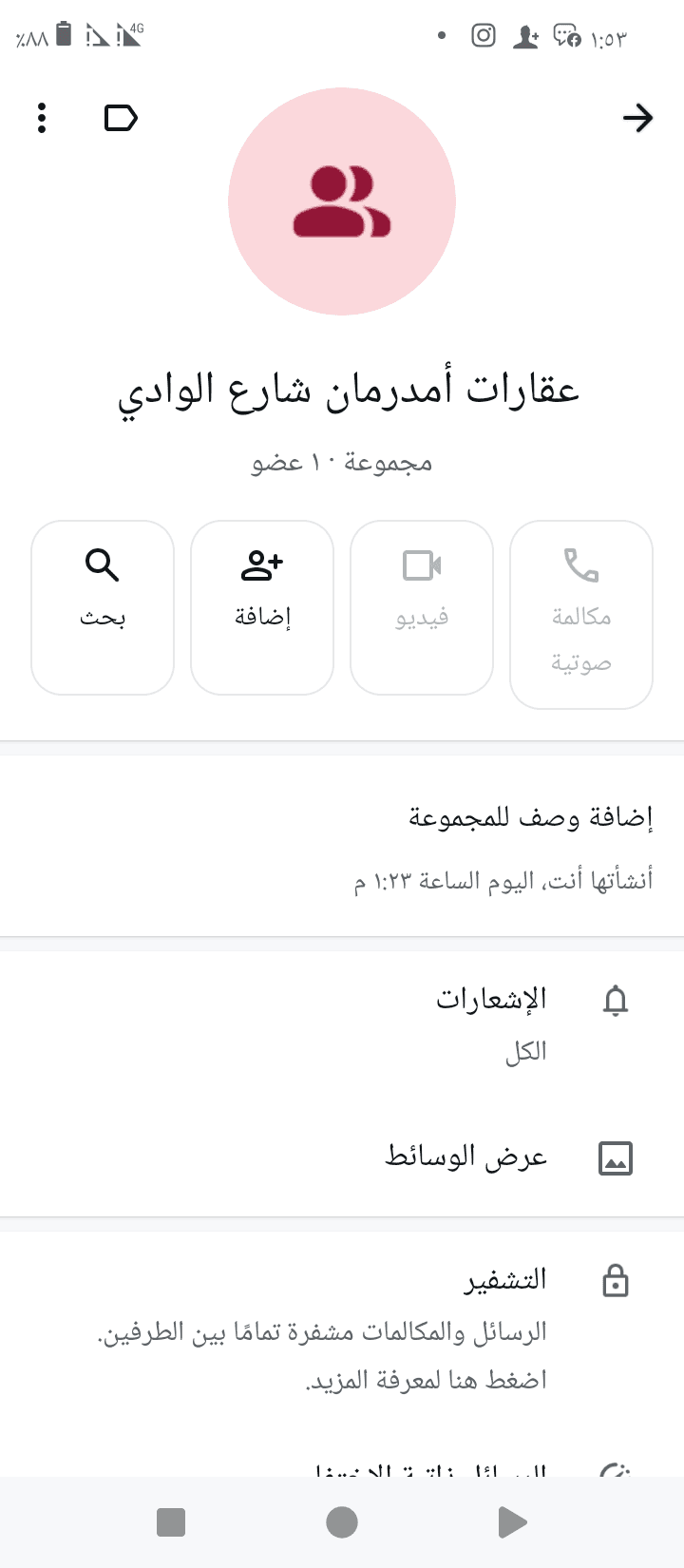Tap the label/tag icon in the toolbar
Image resolution: width=684 pixels, height=1568 pixels.
[120, 118]
